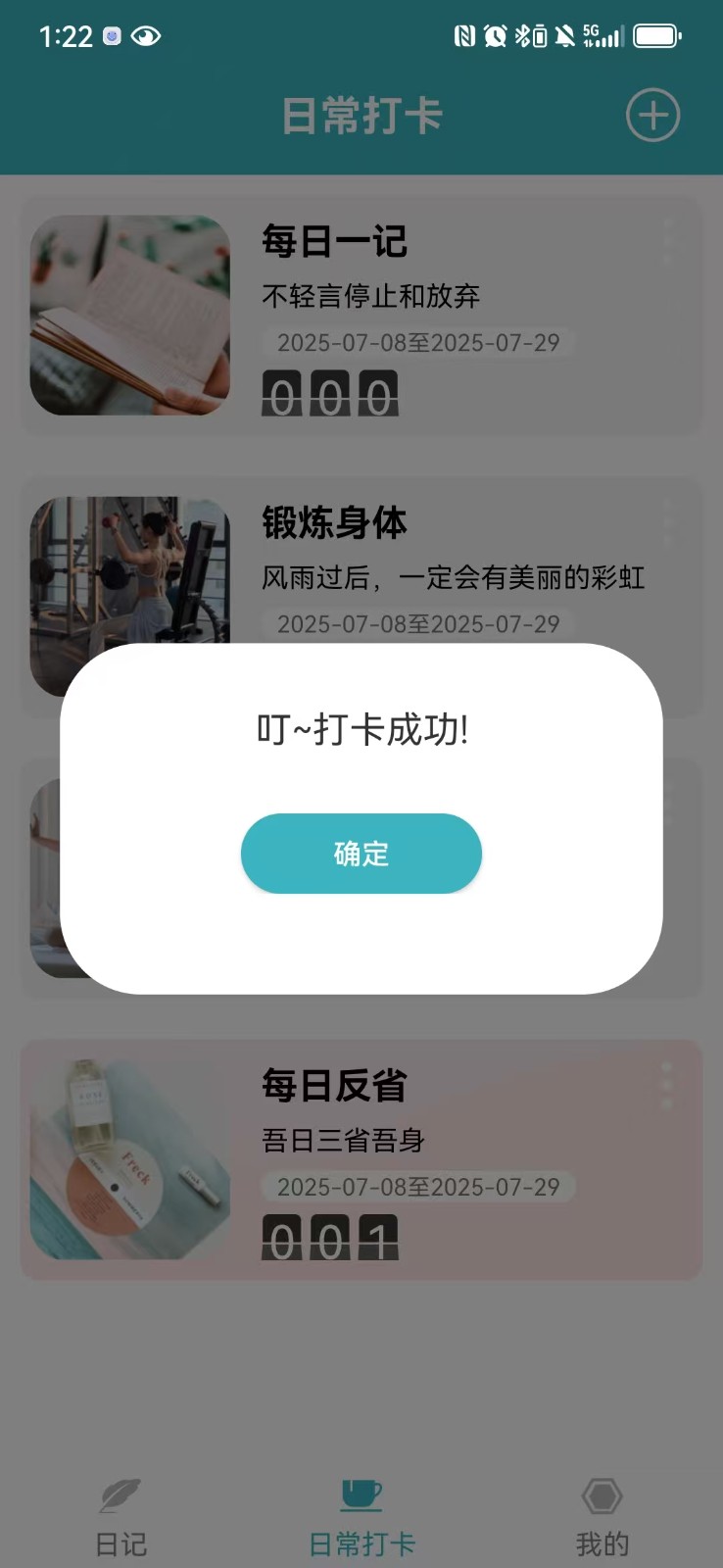Open overflow menu on 每日一记 card
Viewport: 723px width, 1568px height.
[668, 241]
